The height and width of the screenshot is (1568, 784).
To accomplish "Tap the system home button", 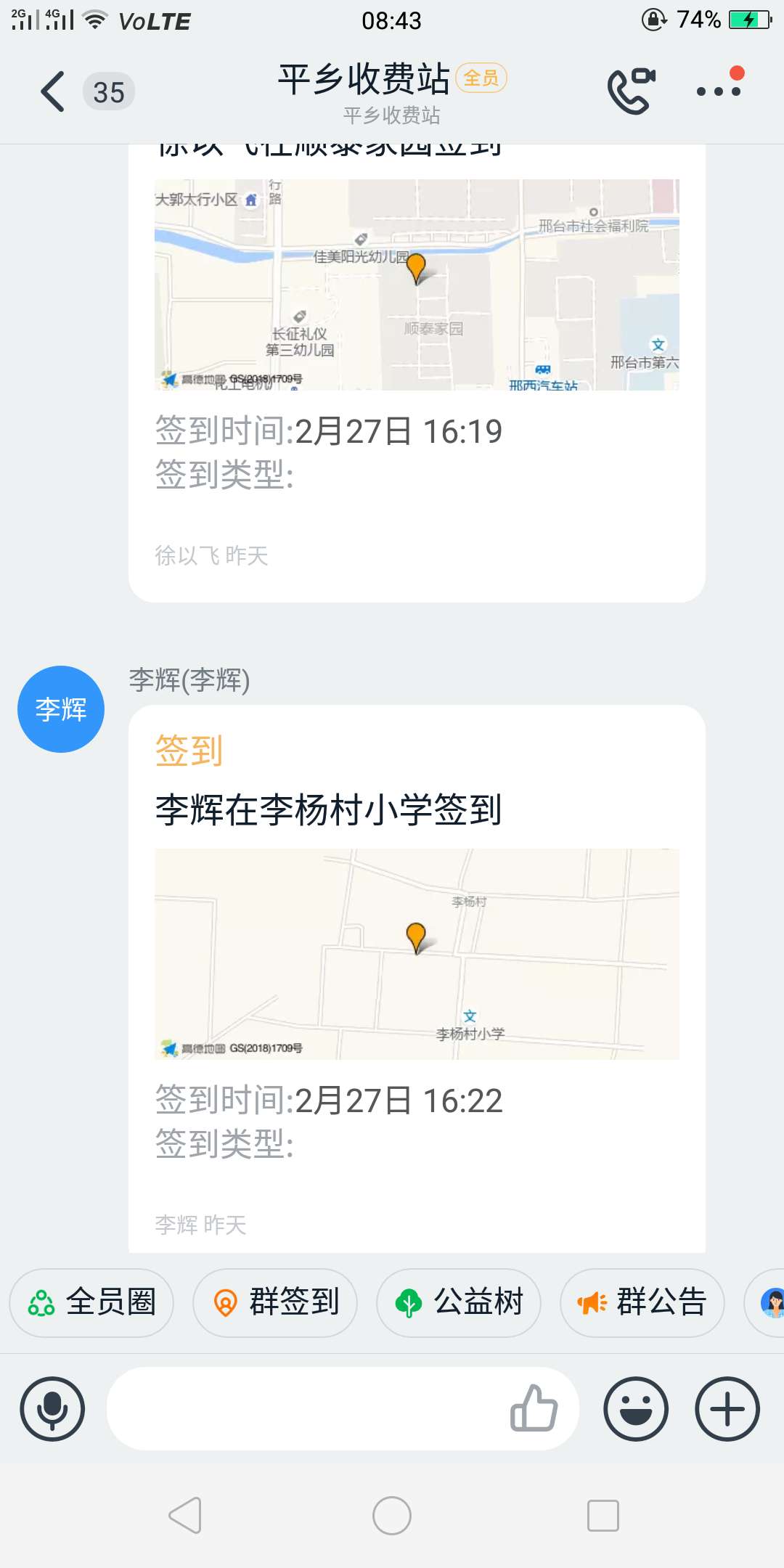I will pos(392,1516).
